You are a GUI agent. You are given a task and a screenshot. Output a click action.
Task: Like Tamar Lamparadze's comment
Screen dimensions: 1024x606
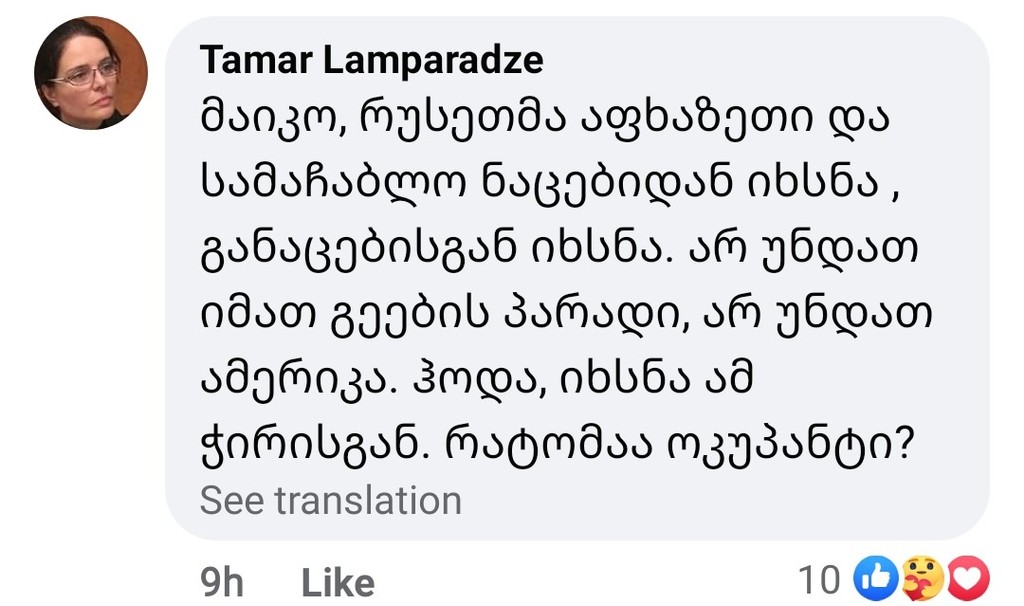[x=337, y=582]
